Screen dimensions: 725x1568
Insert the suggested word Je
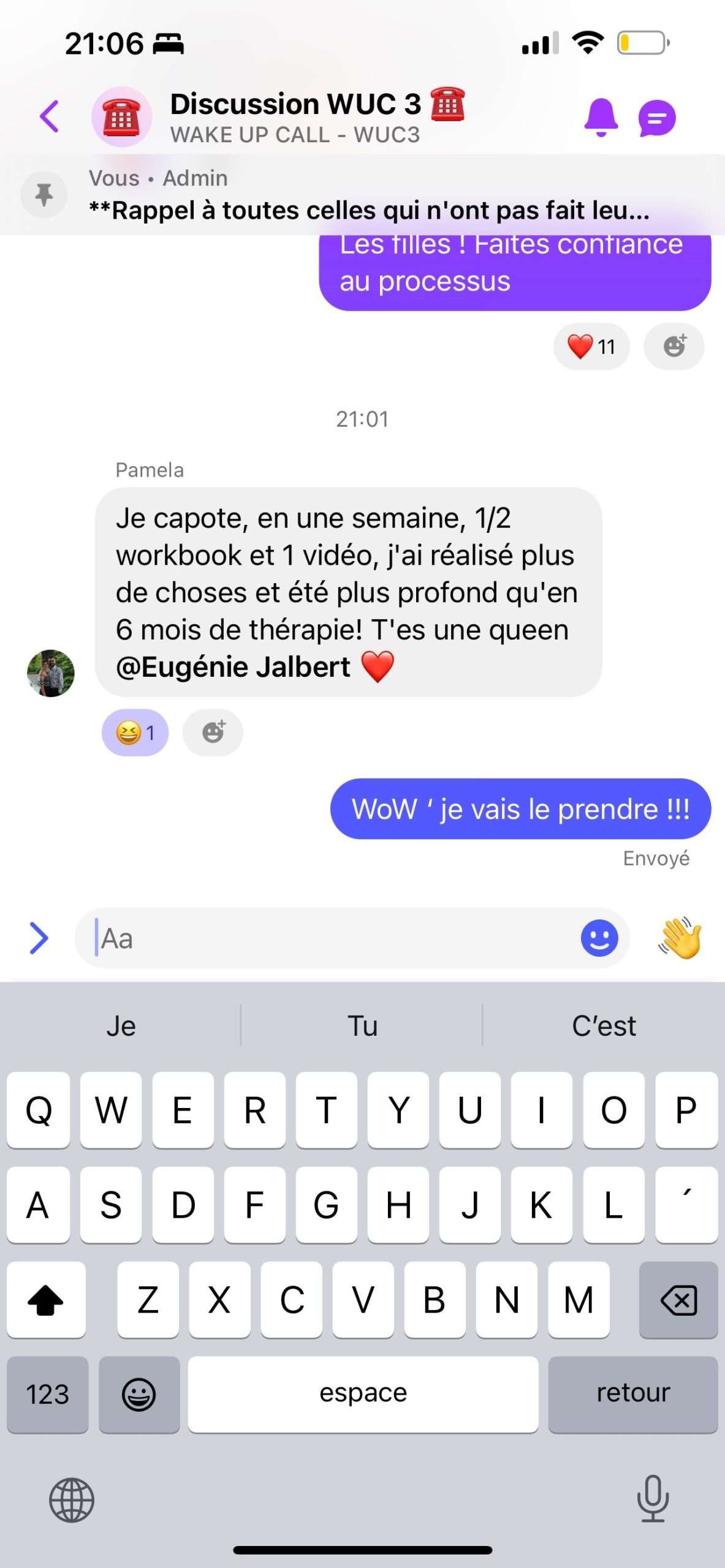121,1026
